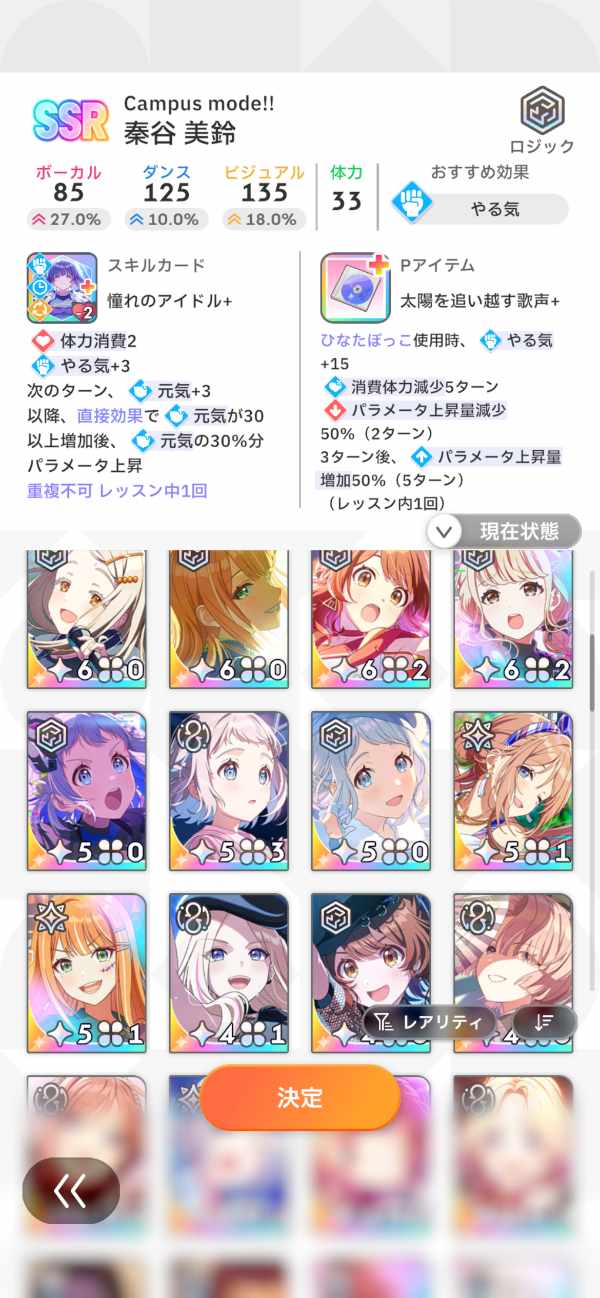Select the purple-haired idol card rated 5-0
600x1298 pixels.
pos(87,791)
